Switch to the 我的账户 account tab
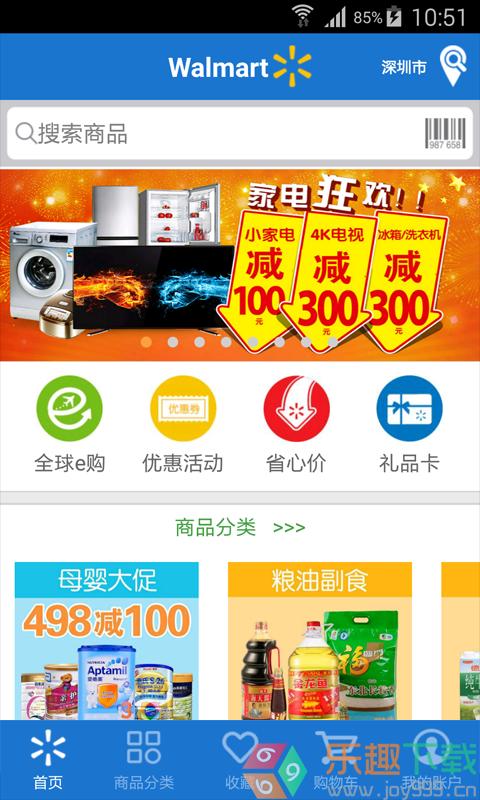Viewport: 480px width, 800px height. [432, 760]
